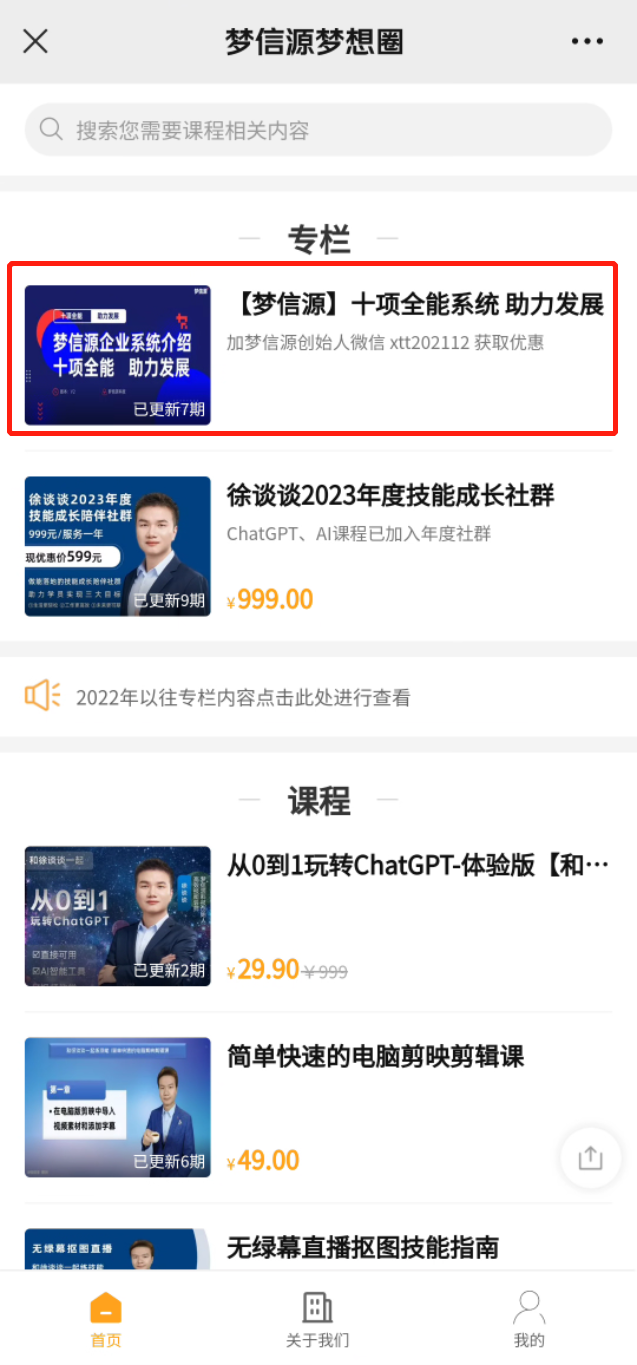Image resolution: width=637 pixels, height=1365 pixels.
Task: Open 简单快速的电脑剪映剪辑课 course
Action: [318, 1107]
